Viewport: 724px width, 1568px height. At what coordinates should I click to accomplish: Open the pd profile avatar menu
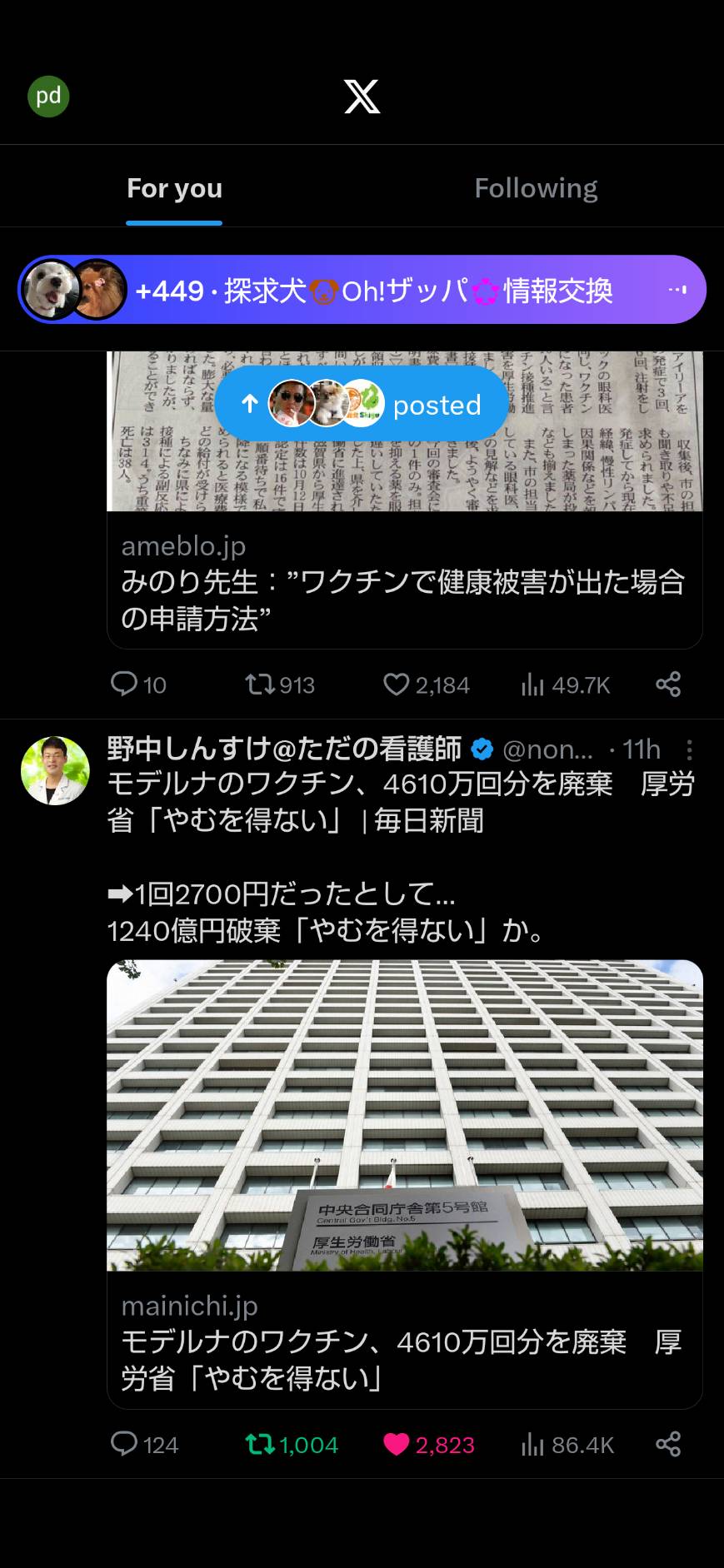[x=48, y=97]
